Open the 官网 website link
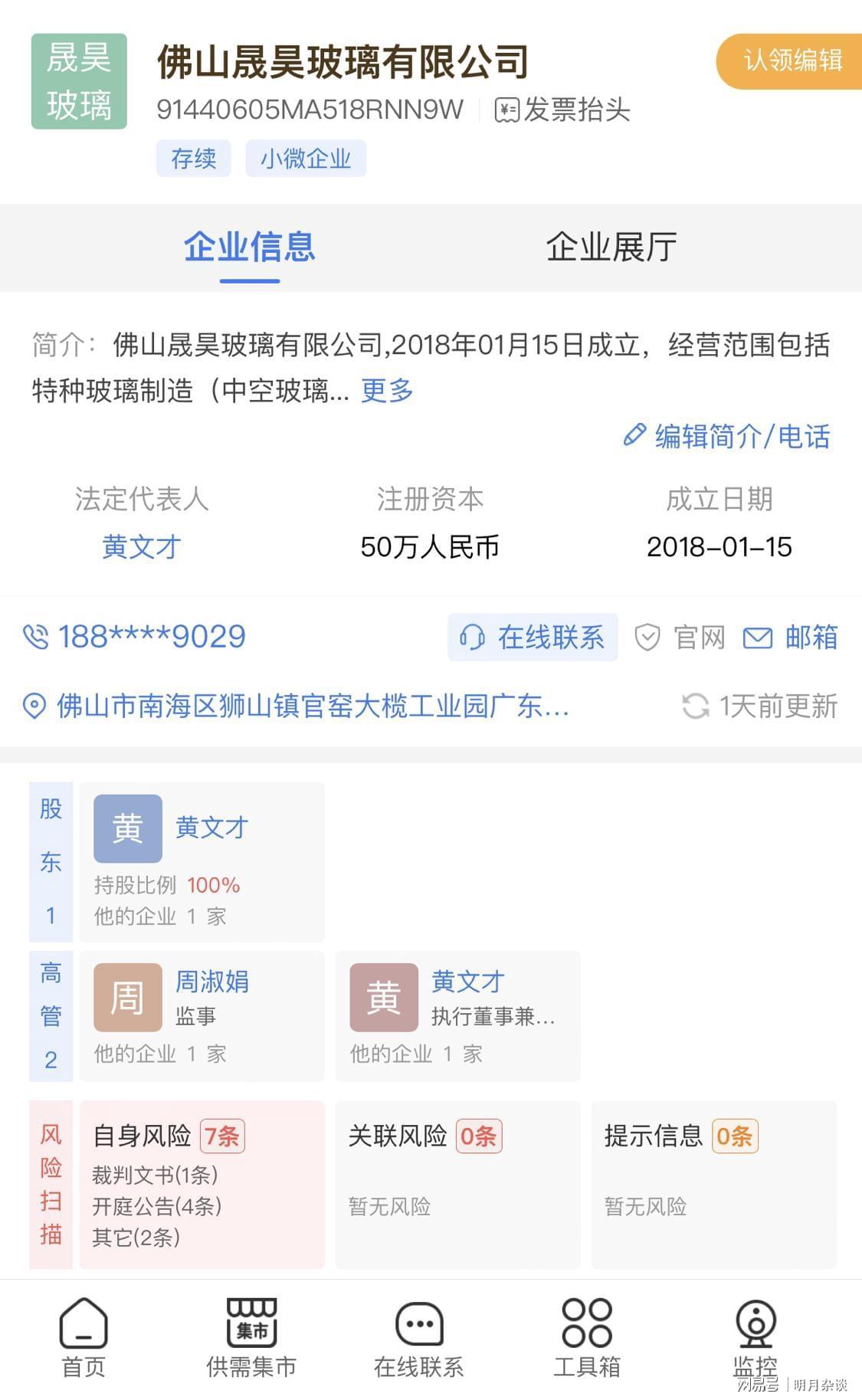The height and width of the screenshot is (1400, 862). coord(680,637)
